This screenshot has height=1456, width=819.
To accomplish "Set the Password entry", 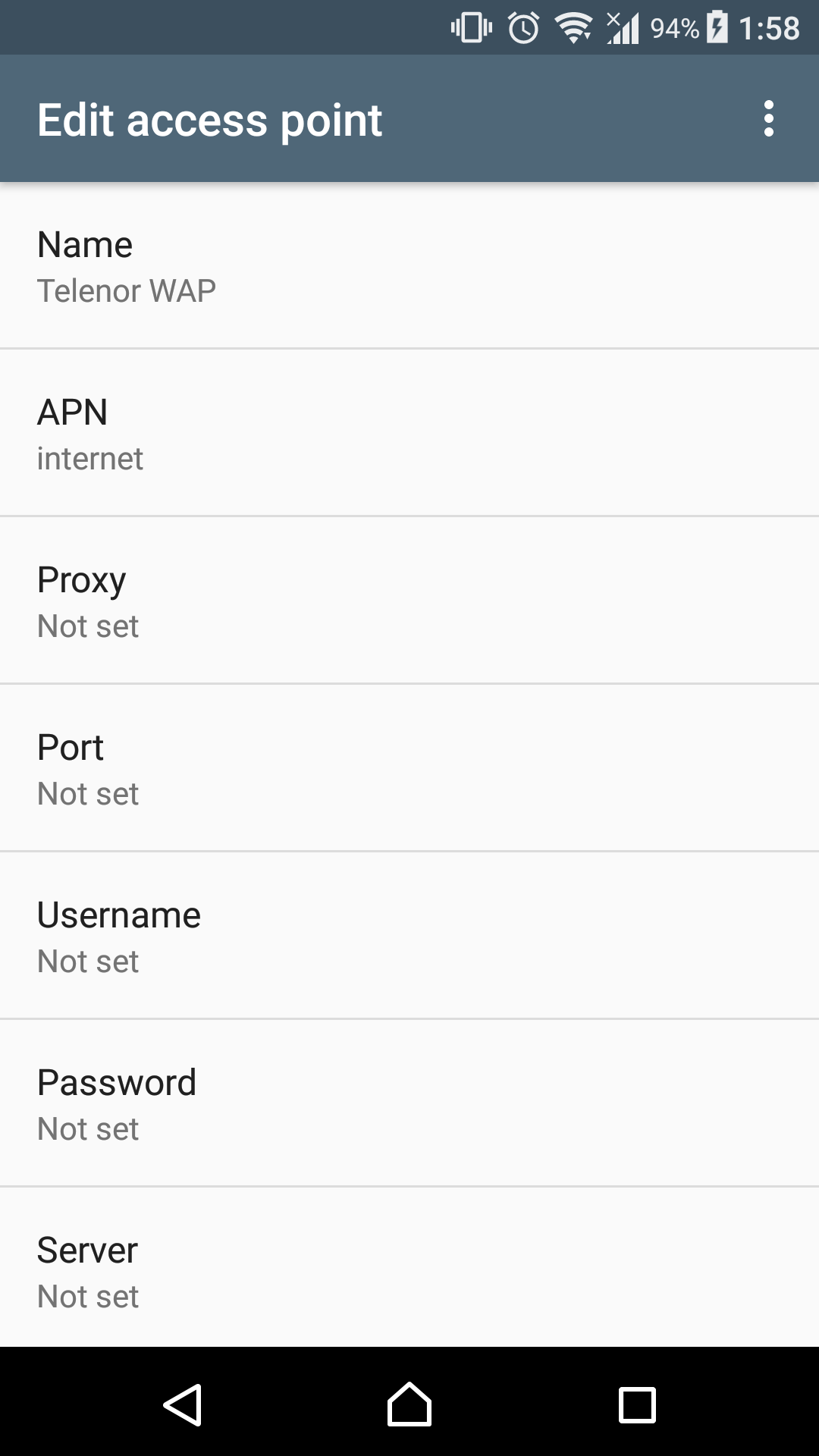I will click(x=409, y=1103).
